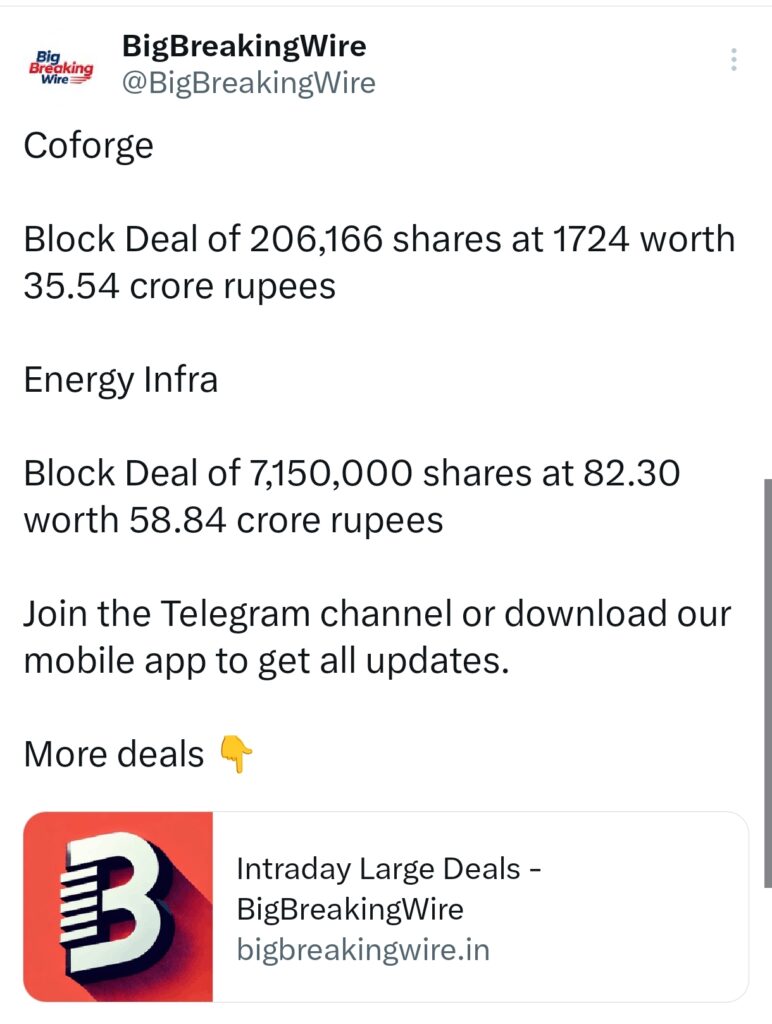This screenshot has width=772, height=1024.
Task: Select the red 'B' logo on the link card
Action: 120,910
